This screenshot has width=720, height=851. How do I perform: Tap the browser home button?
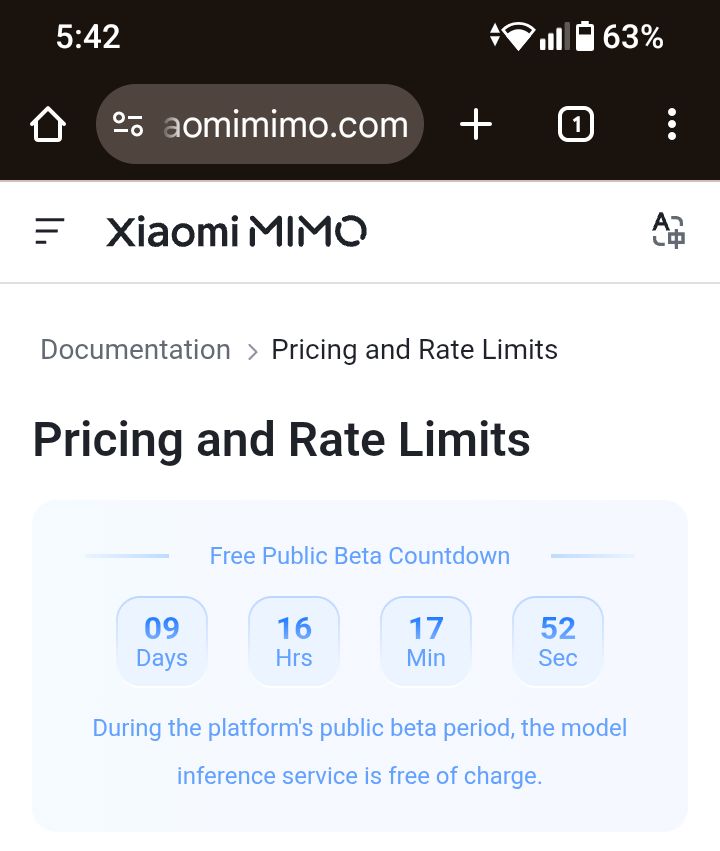(48, 124)
